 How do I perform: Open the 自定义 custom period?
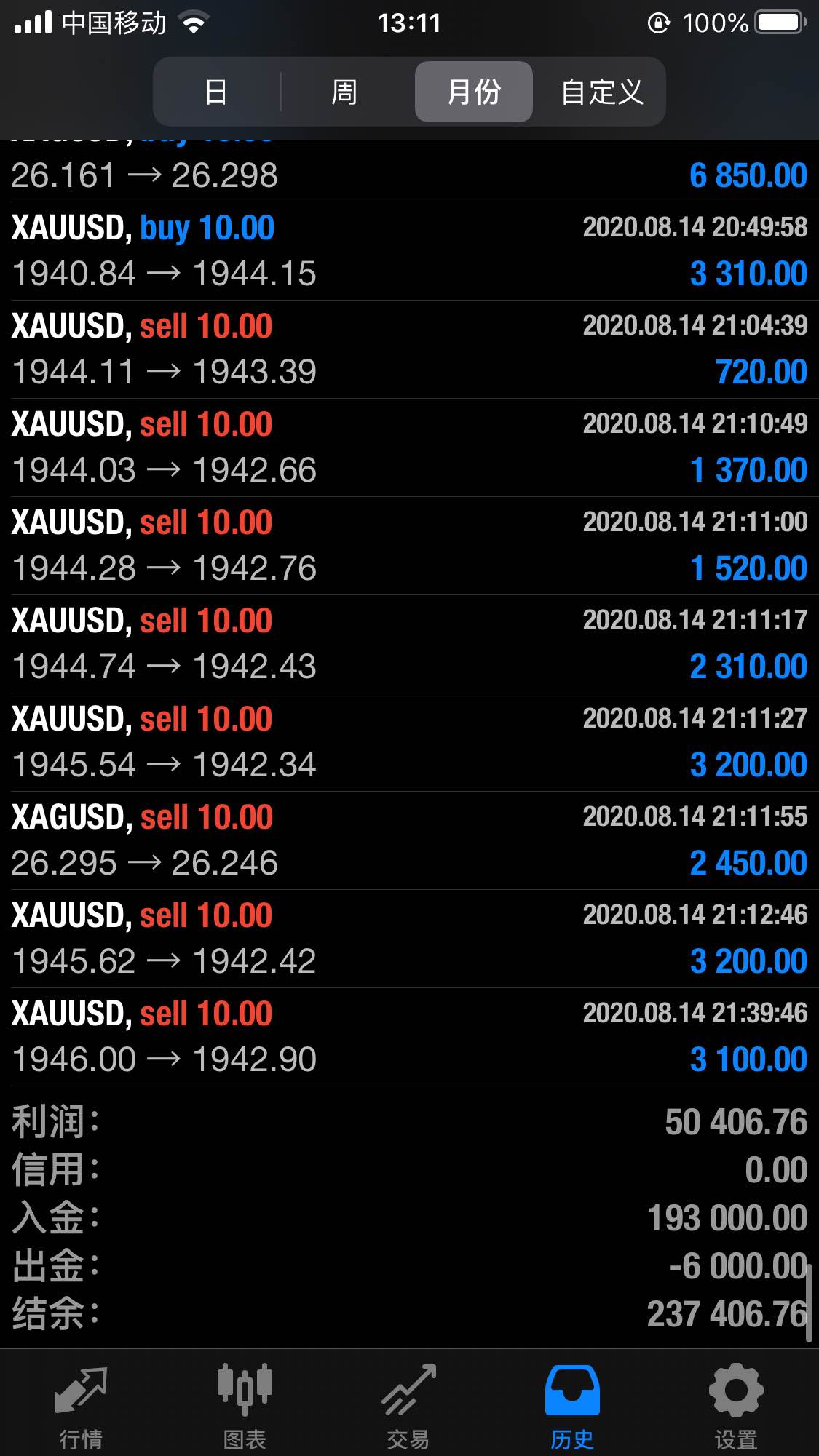pyautogui.click(x=602, y=92)
